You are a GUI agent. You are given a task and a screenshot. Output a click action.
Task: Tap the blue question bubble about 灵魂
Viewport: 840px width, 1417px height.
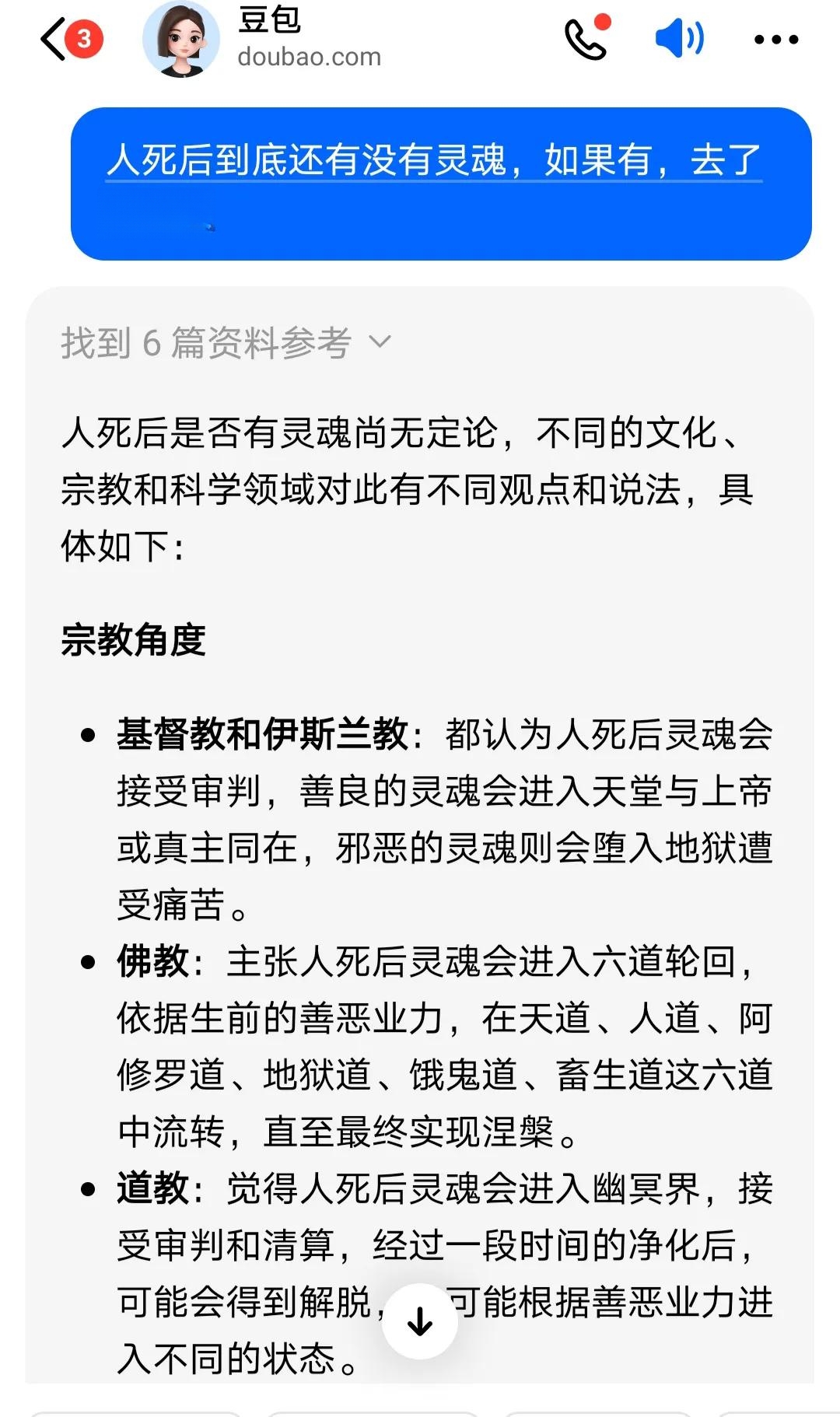tap(441, 184)
